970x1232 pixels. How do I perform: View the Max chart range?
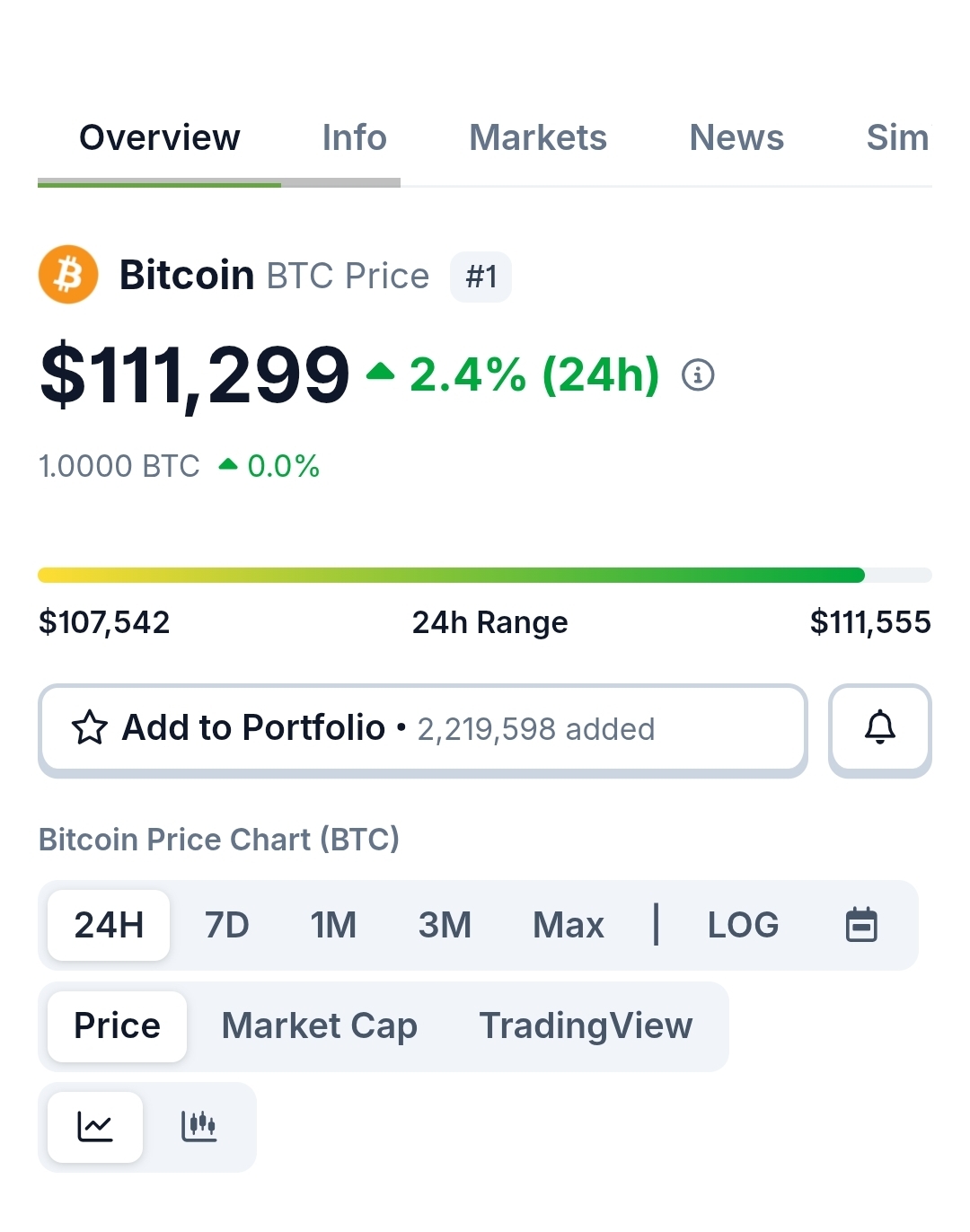point(568,925)
